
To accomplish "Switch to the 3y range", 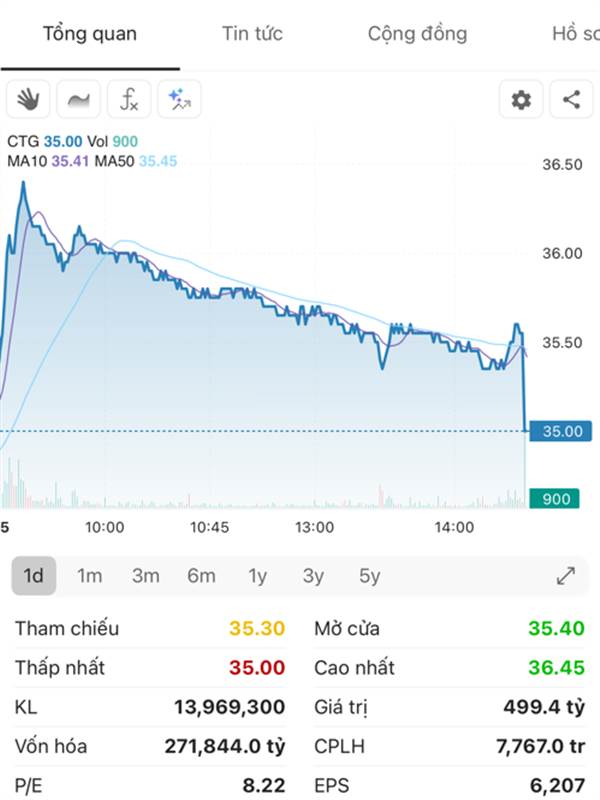I will point(314,576).
